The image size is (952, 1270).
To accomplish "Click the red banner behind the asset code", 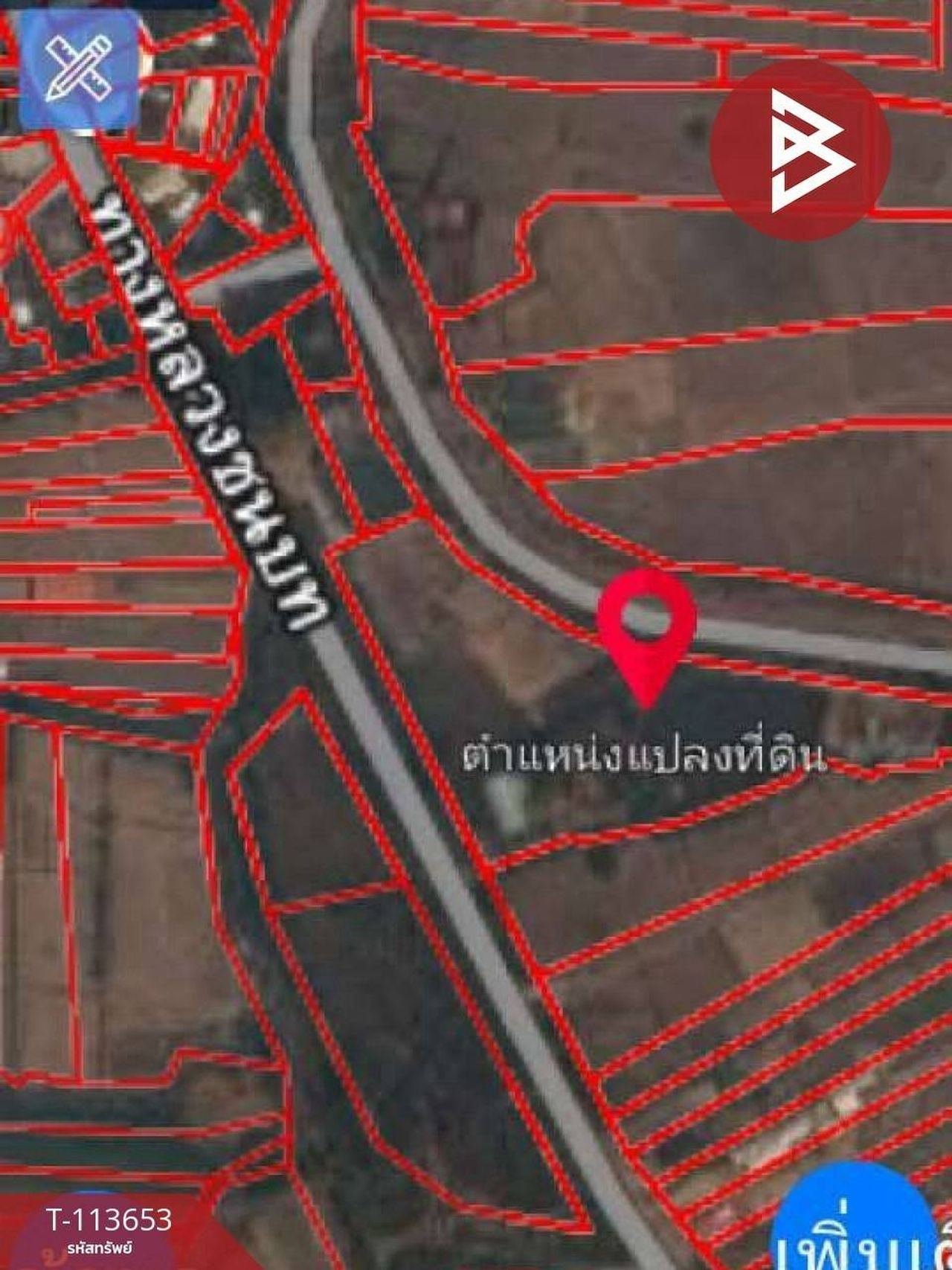I will 112,1228.
